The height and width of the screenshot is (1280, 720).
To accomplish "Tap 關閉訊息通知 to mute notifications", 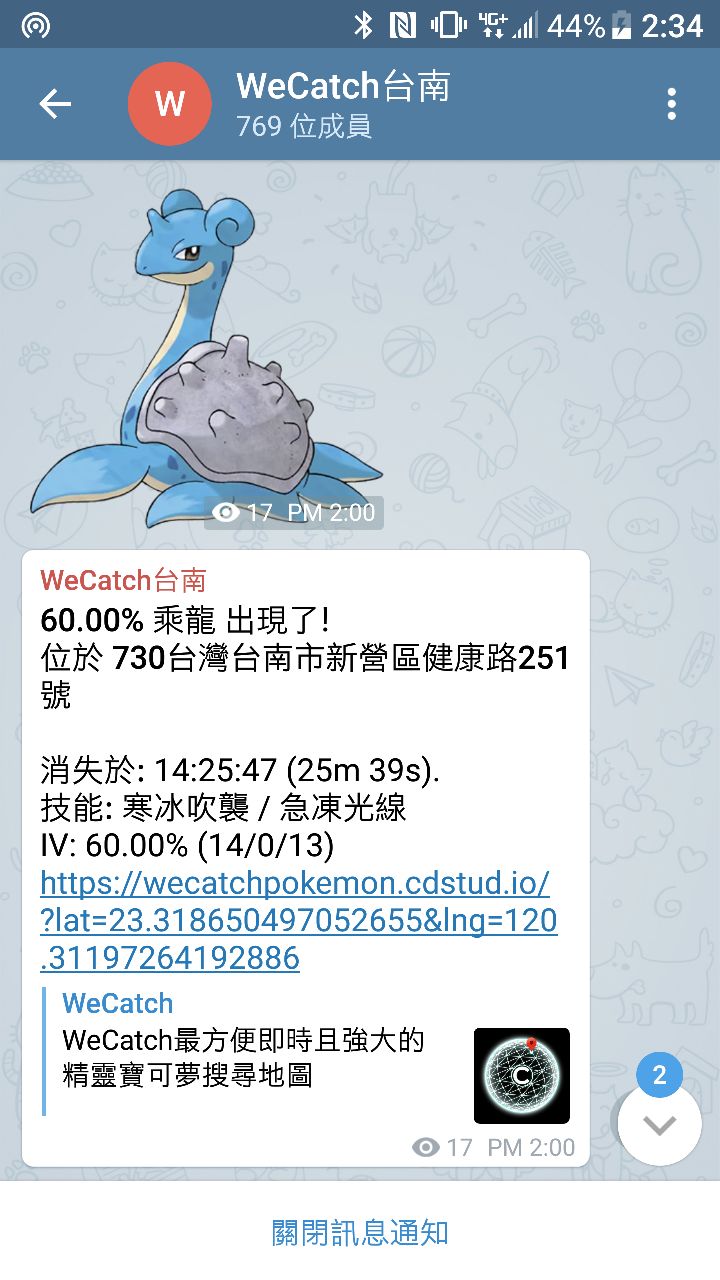I will (x=360, y=1232).
